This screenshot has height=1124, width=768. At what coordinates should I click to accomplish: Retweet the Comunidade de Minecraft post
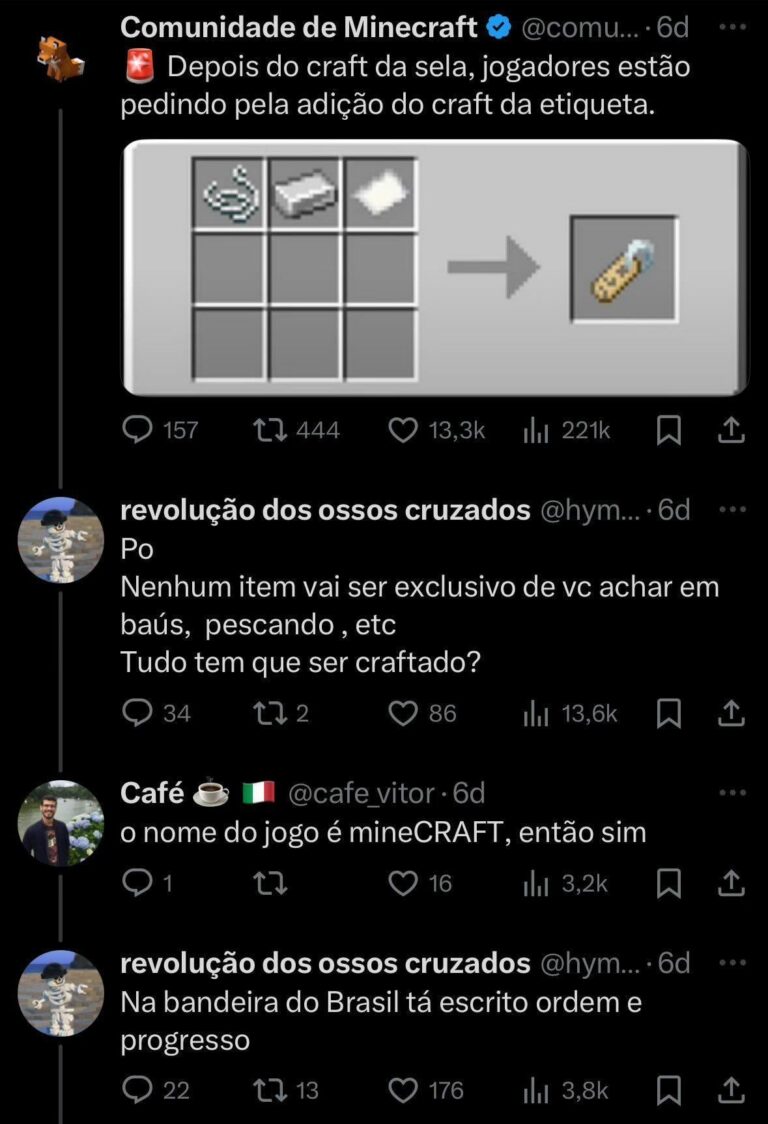pyautogui.click(x=266, y=430)
